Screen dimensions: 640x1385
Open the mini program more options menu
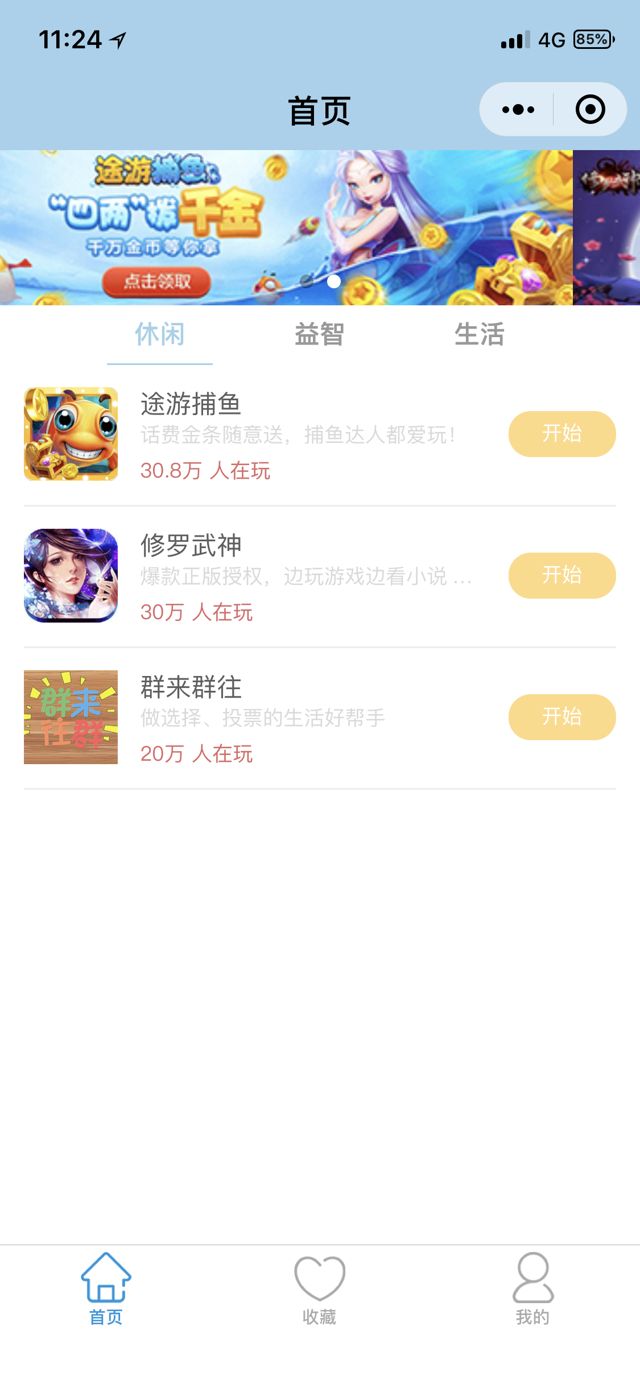coord(518,109)
